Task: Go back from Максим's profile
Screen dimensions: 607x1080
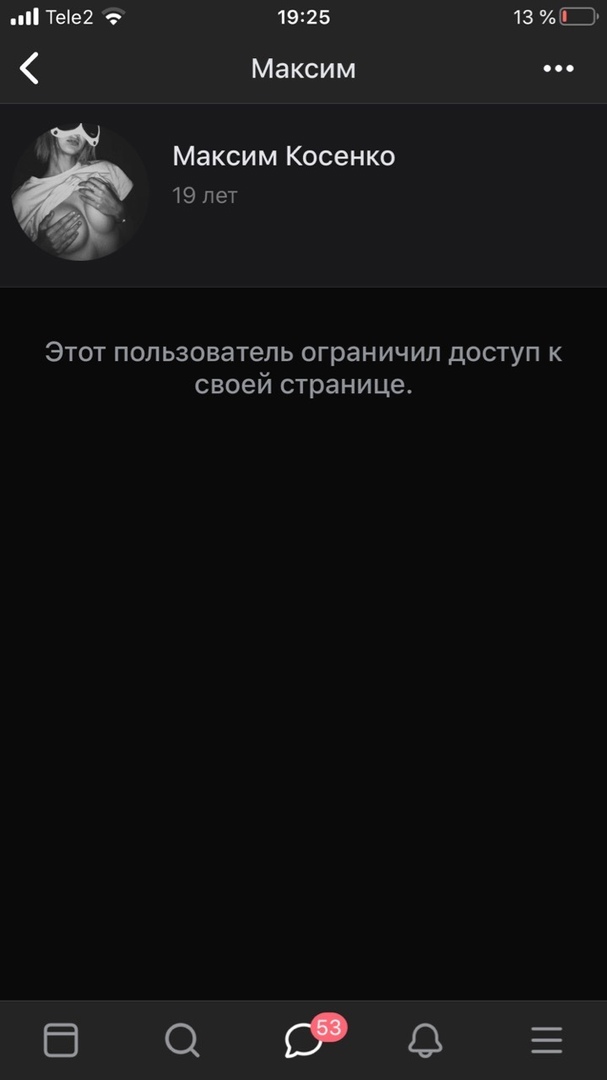Action: [30, 68]
